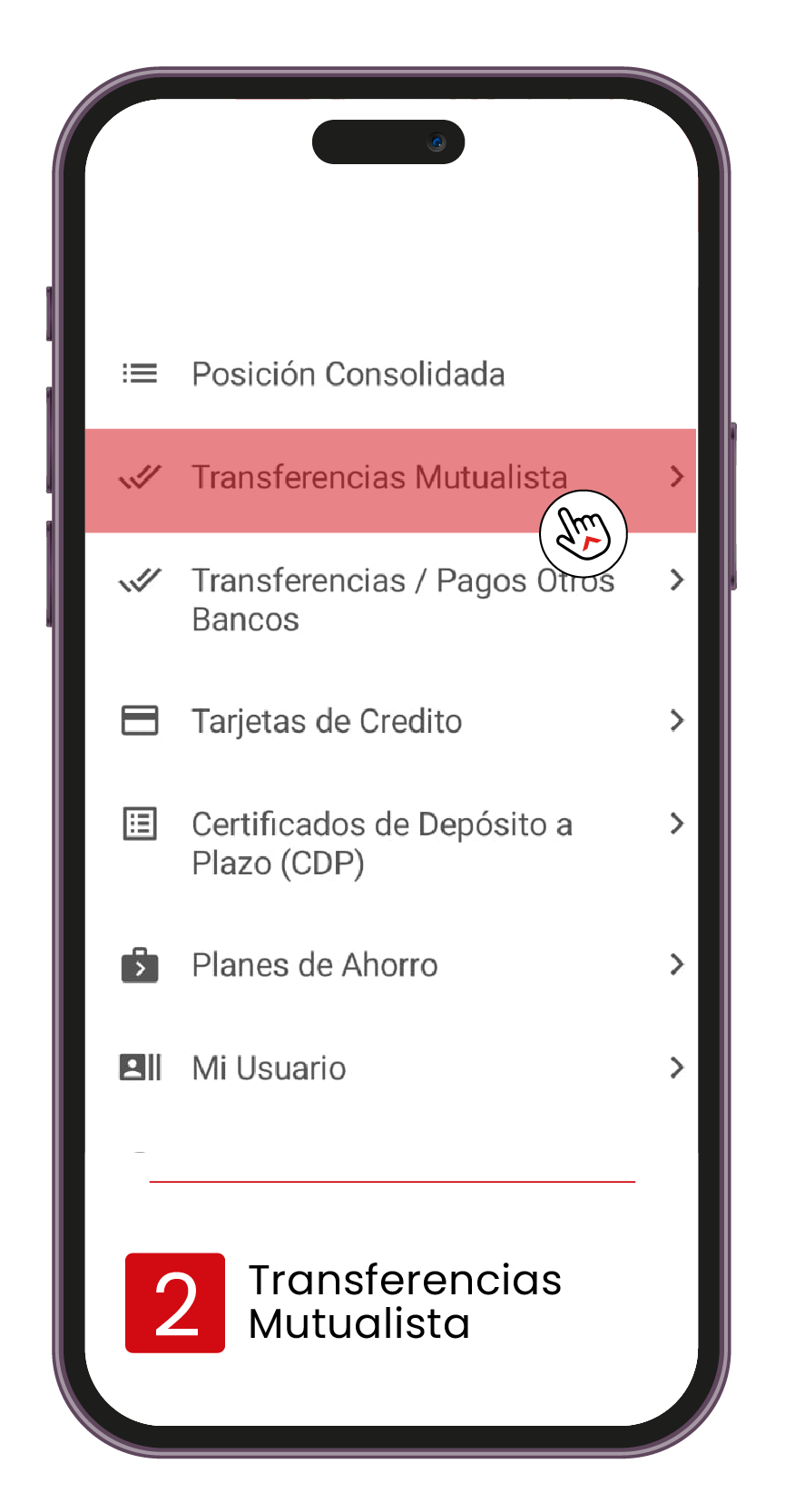Click the Transferencias Mutualista caption text
Viewport: 795px width, 1512px height.
click(x=405, y=1302)
